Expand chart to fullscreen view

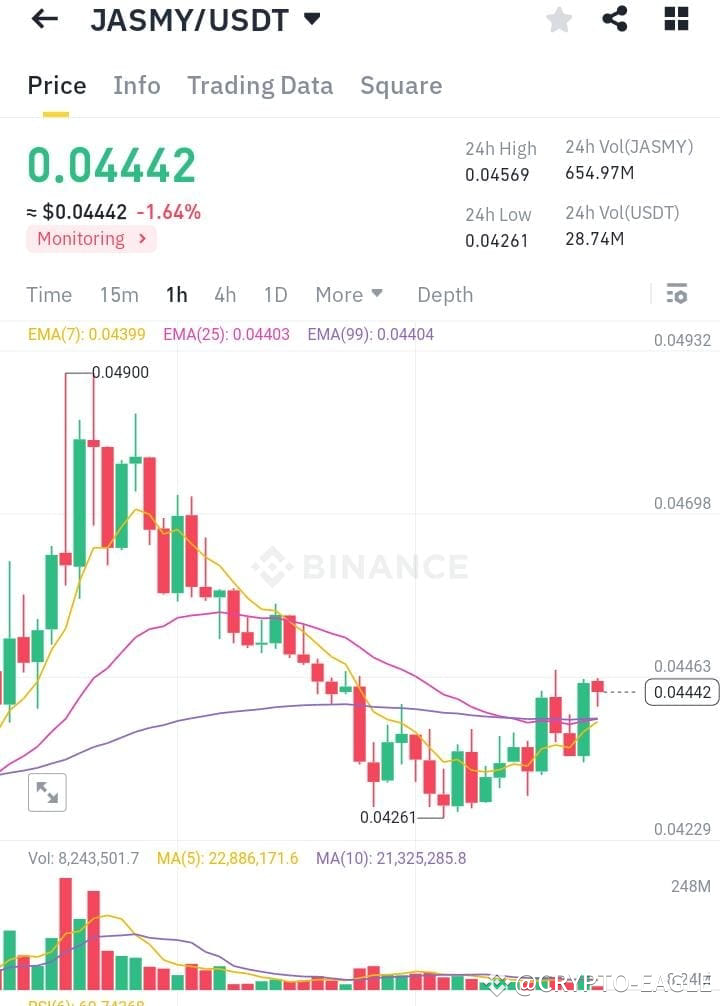tap(47, 792)
